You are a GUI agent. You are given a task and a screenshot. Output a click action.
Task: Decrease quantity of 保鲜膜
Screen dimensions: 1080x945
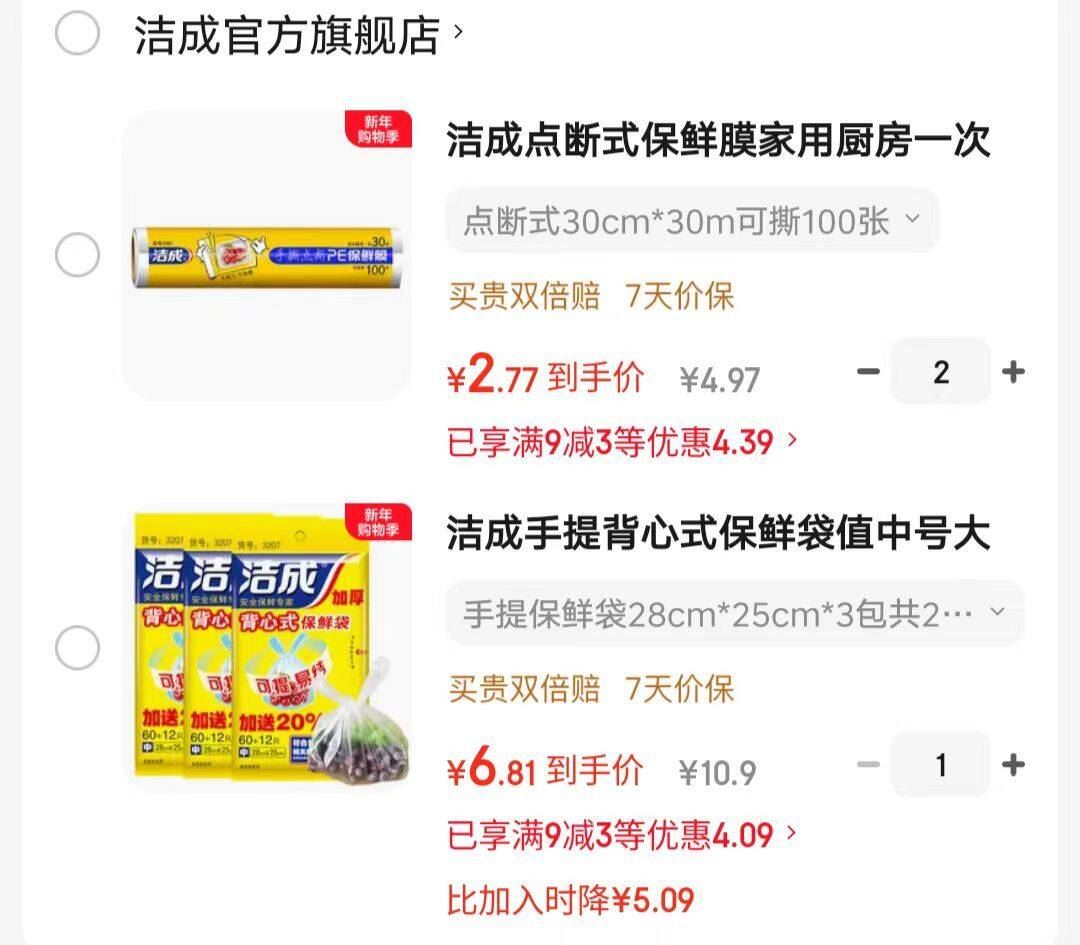point(868,371)
